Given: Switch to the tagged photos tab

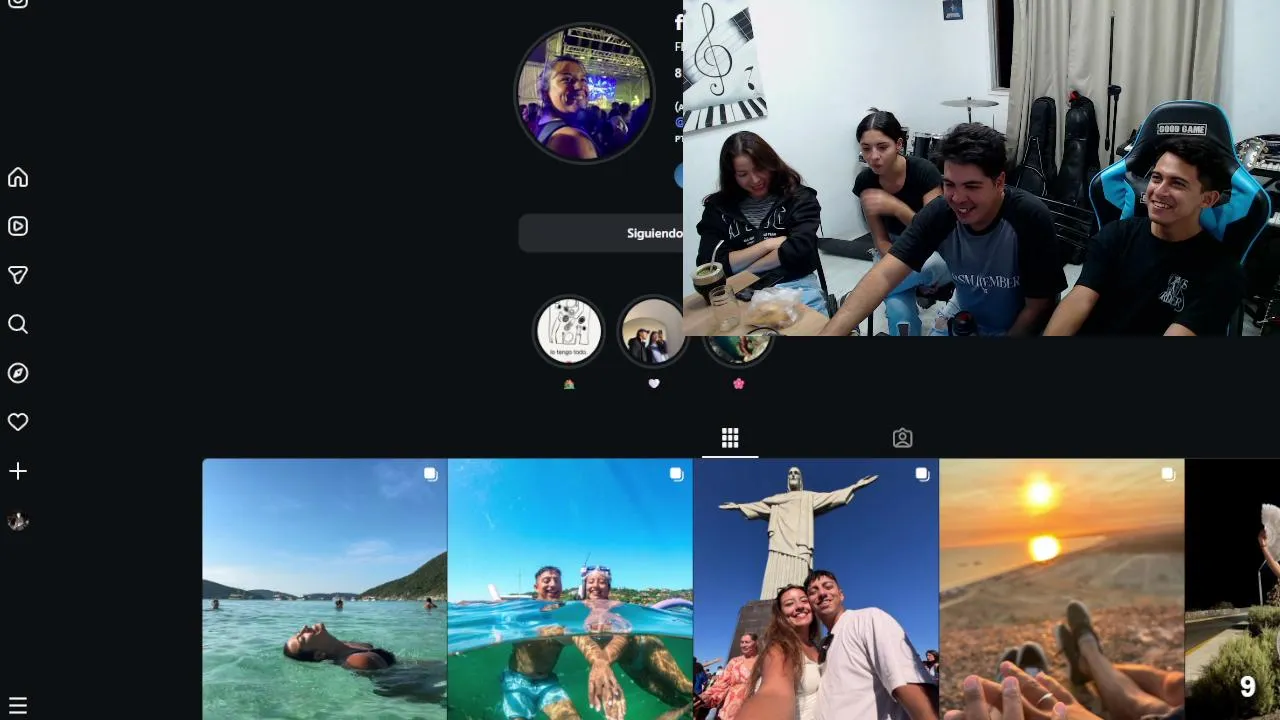Looking at the screenshot, I should [902, 438].
